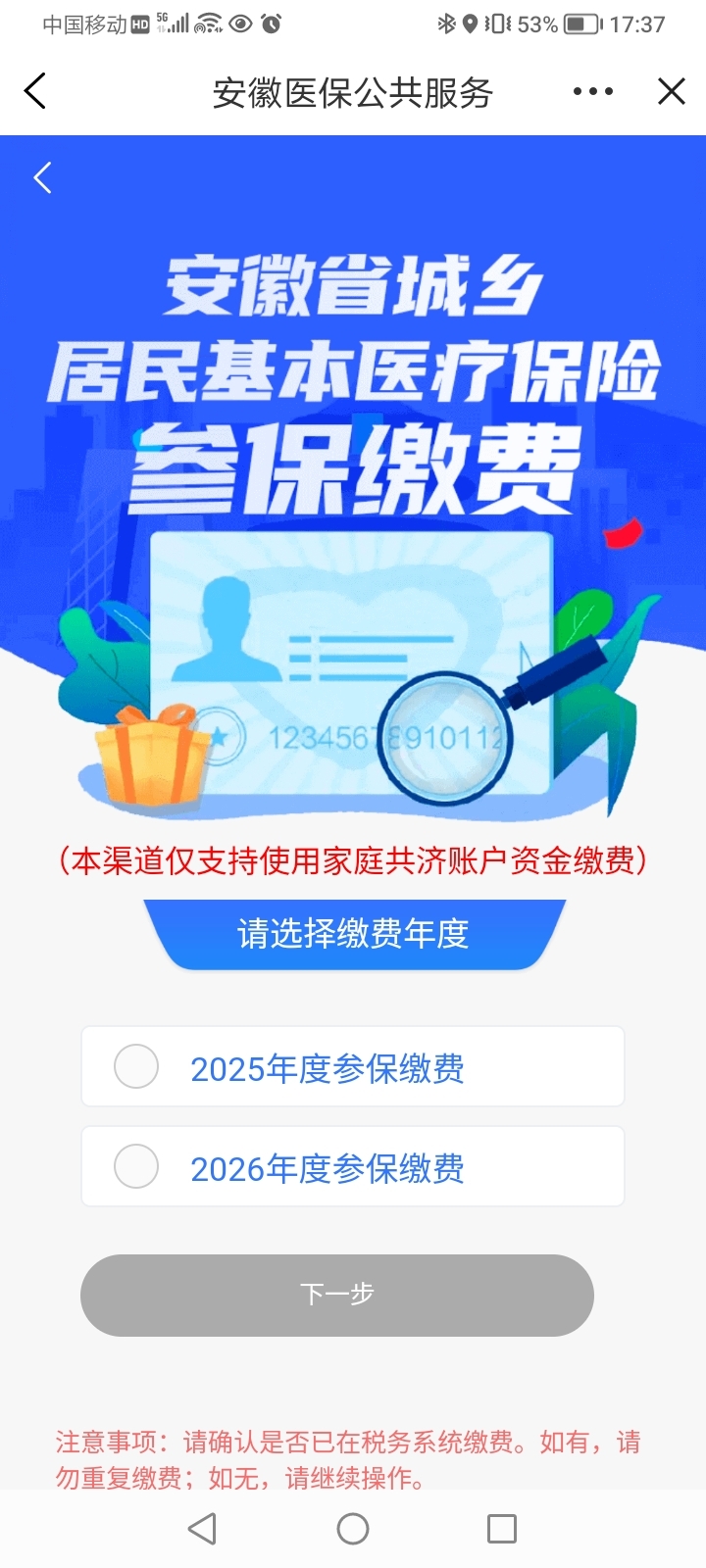Select 2026年度参保缴费 option
Image resolution: width=706 pixels, height=1568 pixels.
[x=352, y=1167]
